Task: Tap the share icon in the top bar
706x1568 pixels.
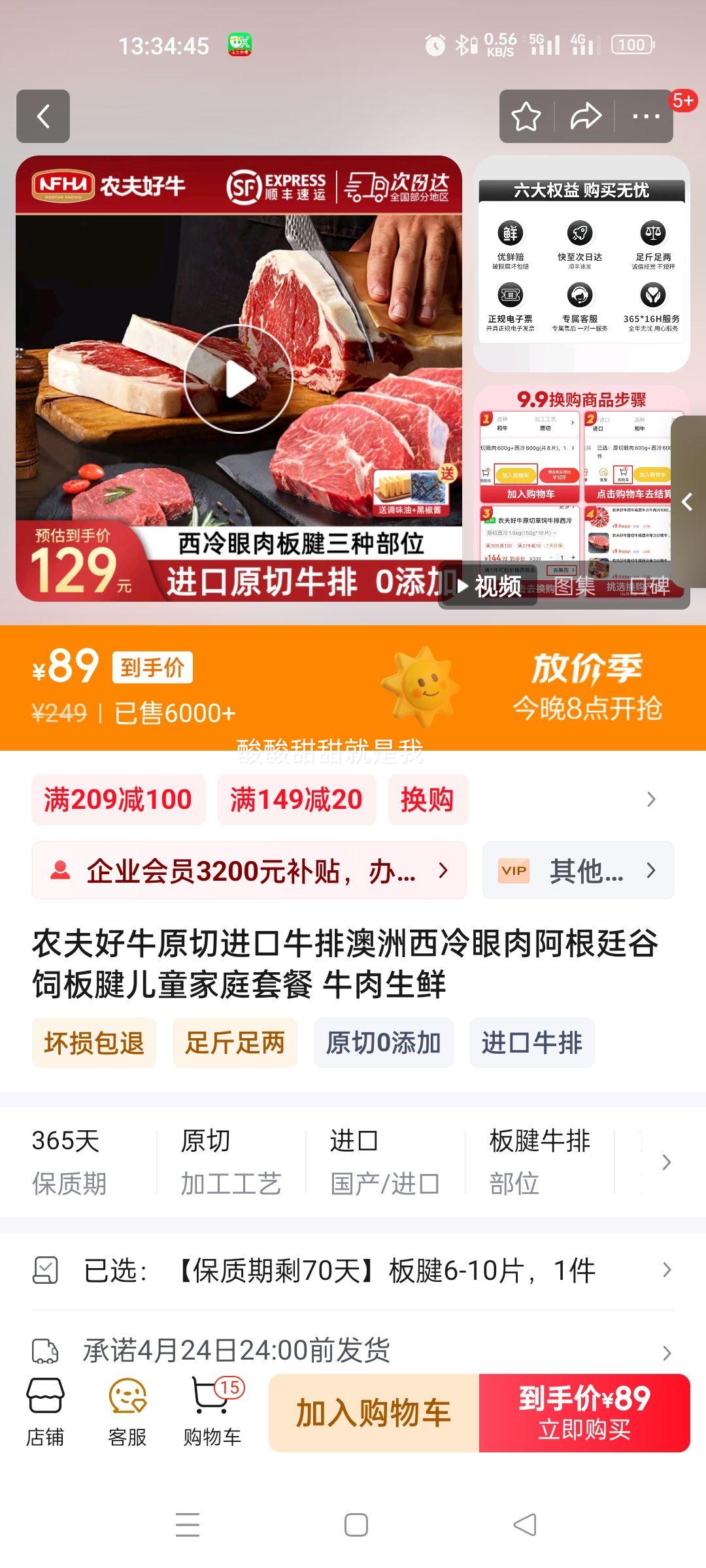Action: pyautogui.click(x=588, y=116)
